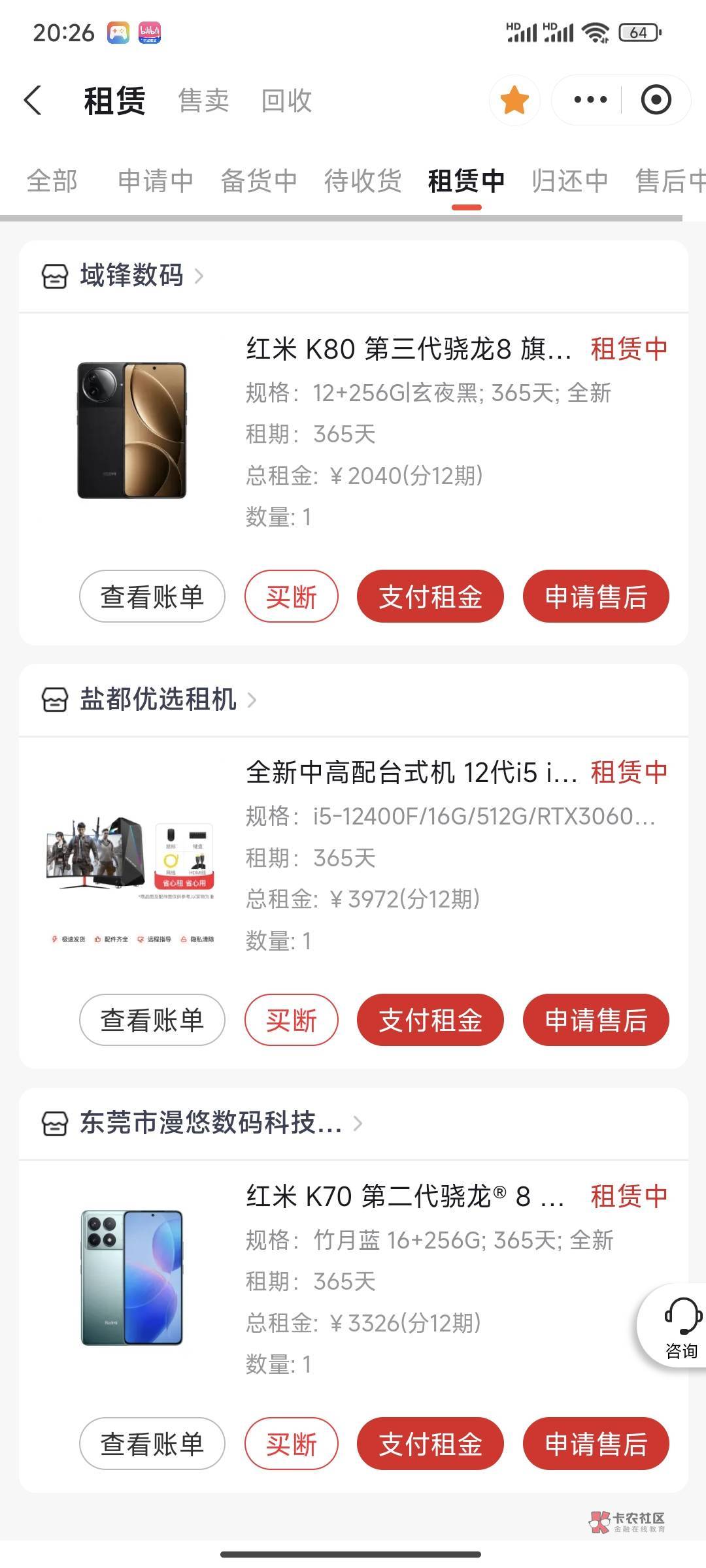This screenshot has height=1568, width=706.
Task: View bill for the 红米 K70 order
Action: coord(152,1443)
